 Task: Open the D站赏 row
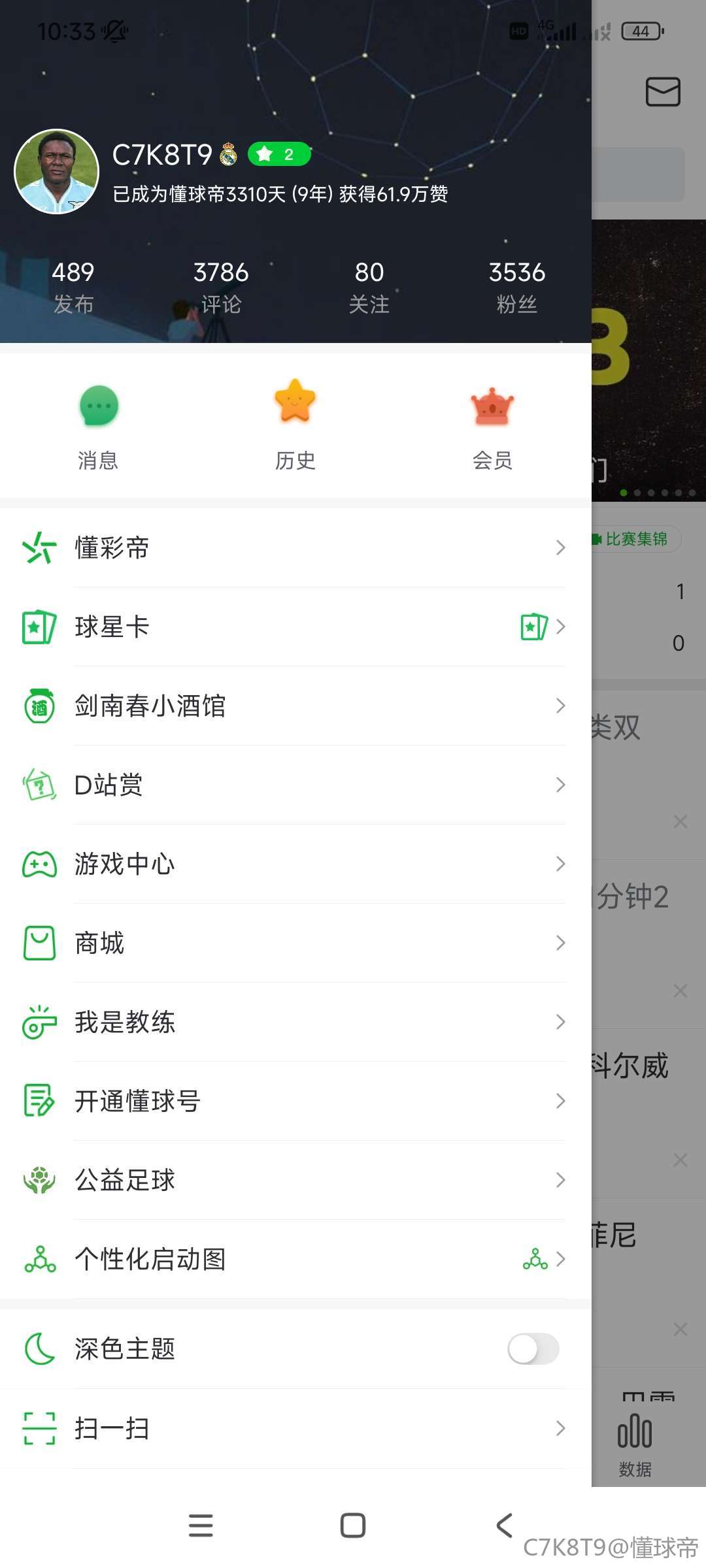click(294, 785)
